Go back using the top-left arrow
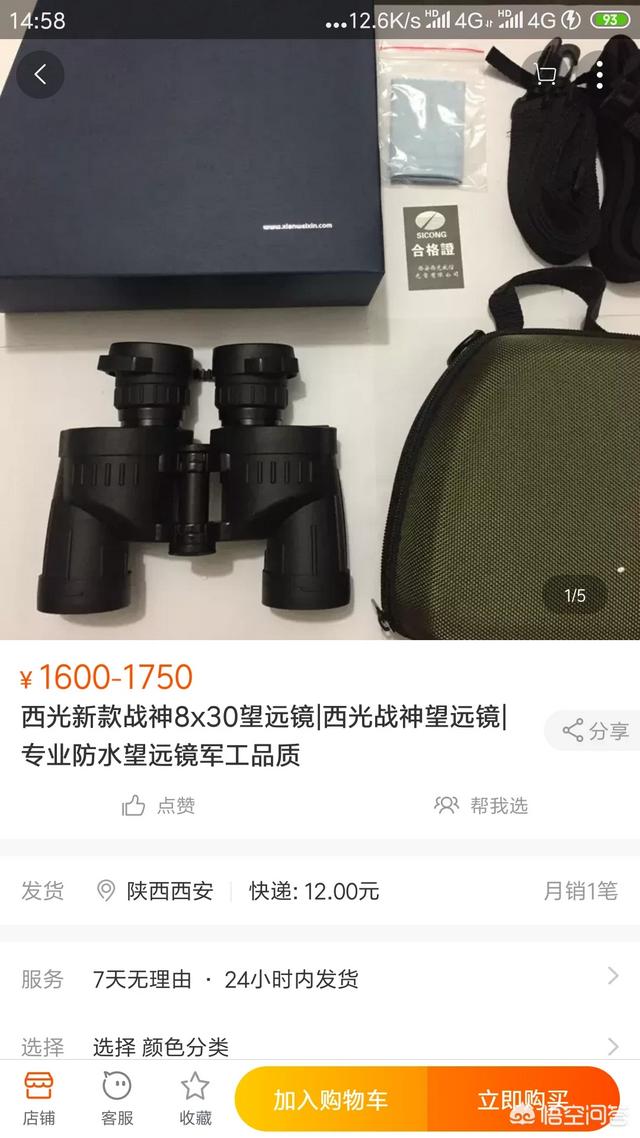 click(x=41, y=74)
